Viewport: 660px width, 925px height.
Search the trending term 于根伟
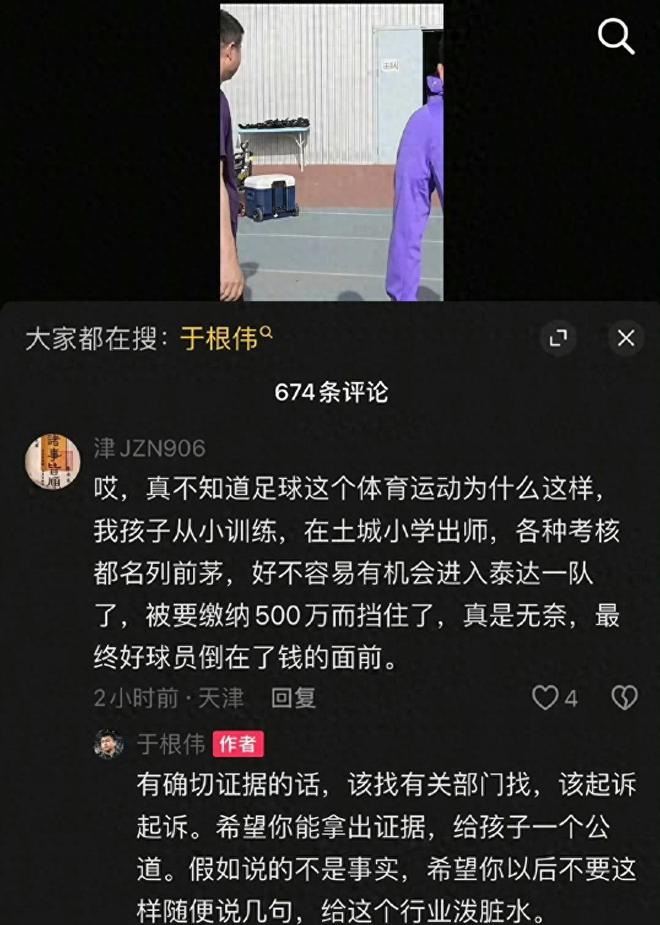click(x=220, y=339)
